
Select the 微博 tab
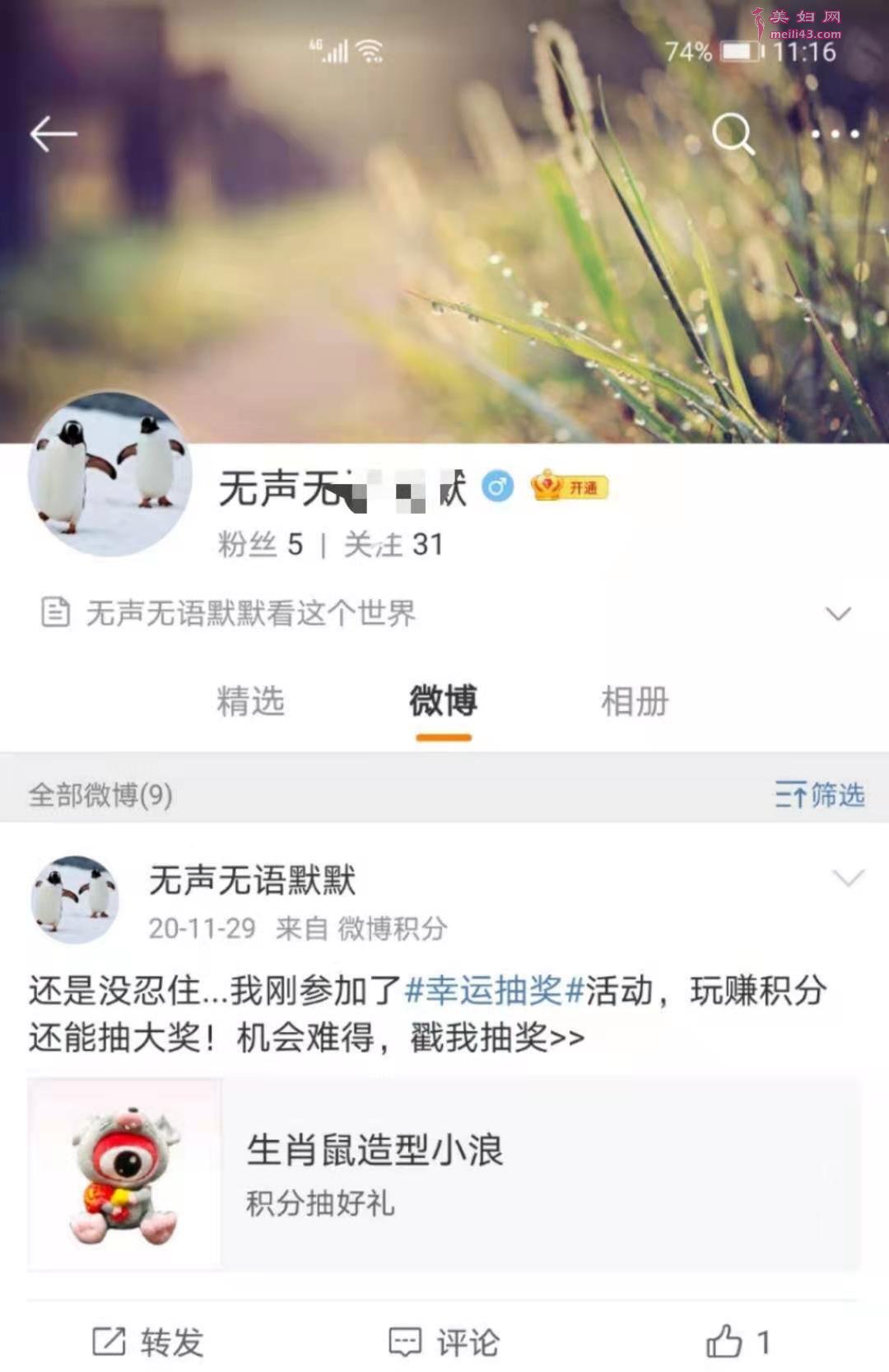click(x=443, y=701)
